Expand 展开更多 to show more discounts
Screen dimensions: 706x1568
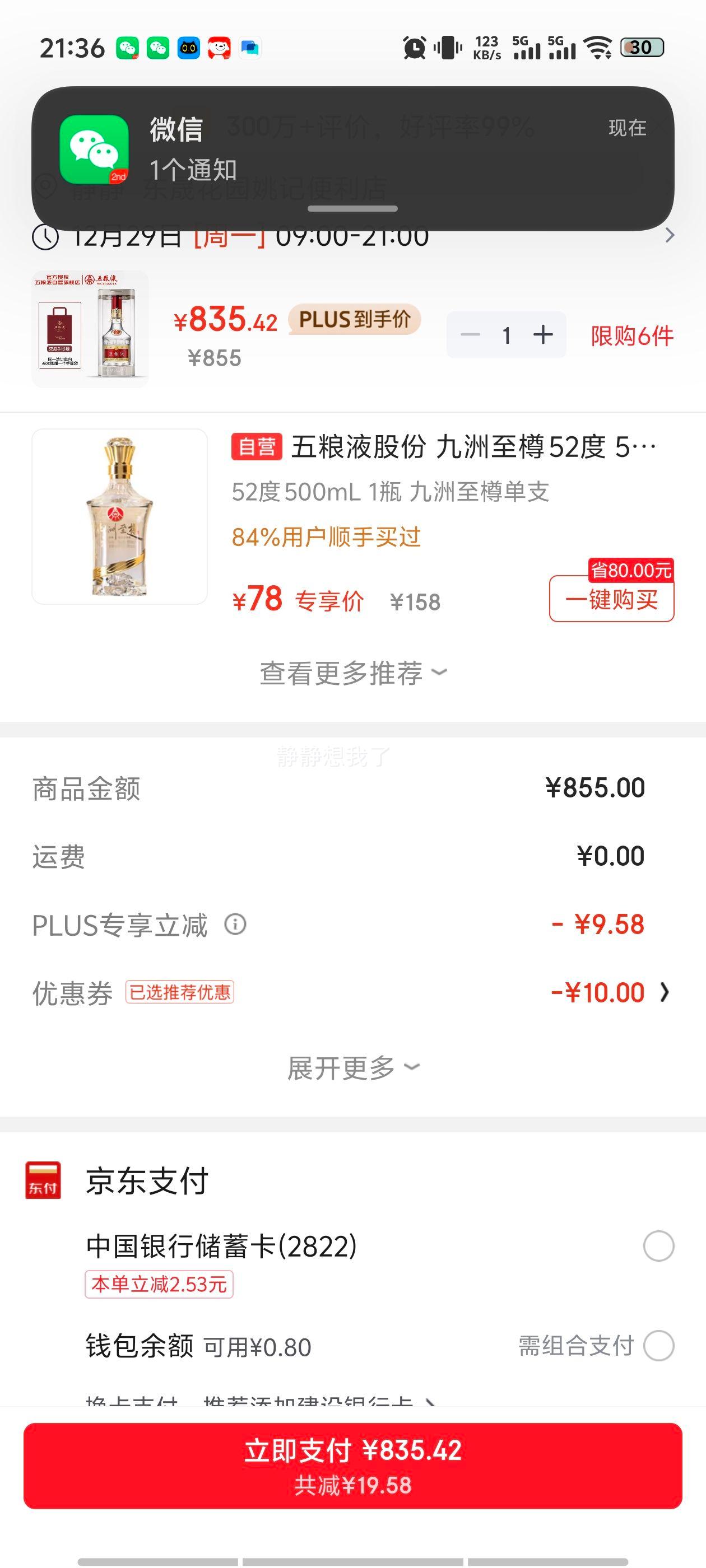tap(352, 1067)
